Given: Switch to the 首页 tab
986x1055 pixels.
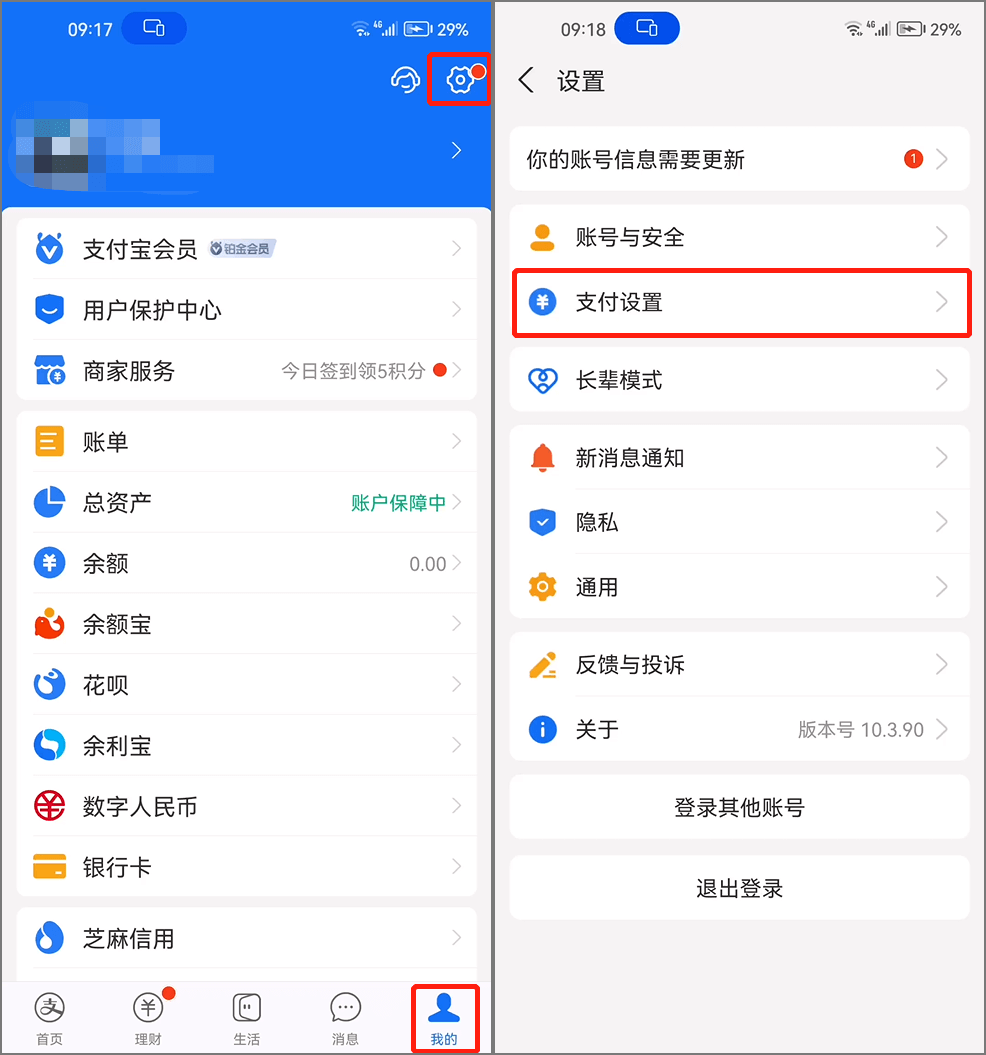Looking at the screenshot, I should (49, 1019).
